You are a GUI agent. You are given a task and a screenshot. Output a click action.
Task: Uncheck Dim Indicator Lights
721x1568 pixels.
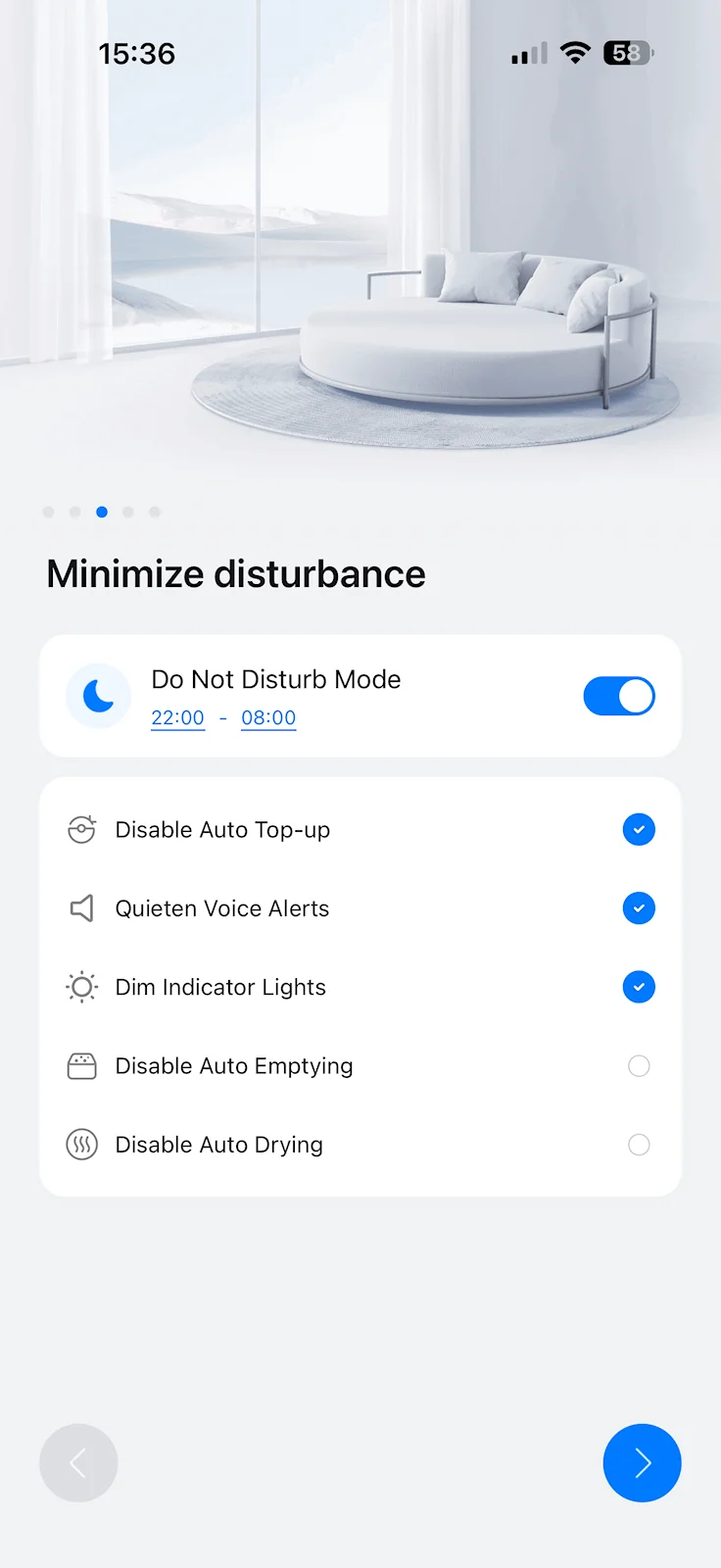(x=638, y=987)
